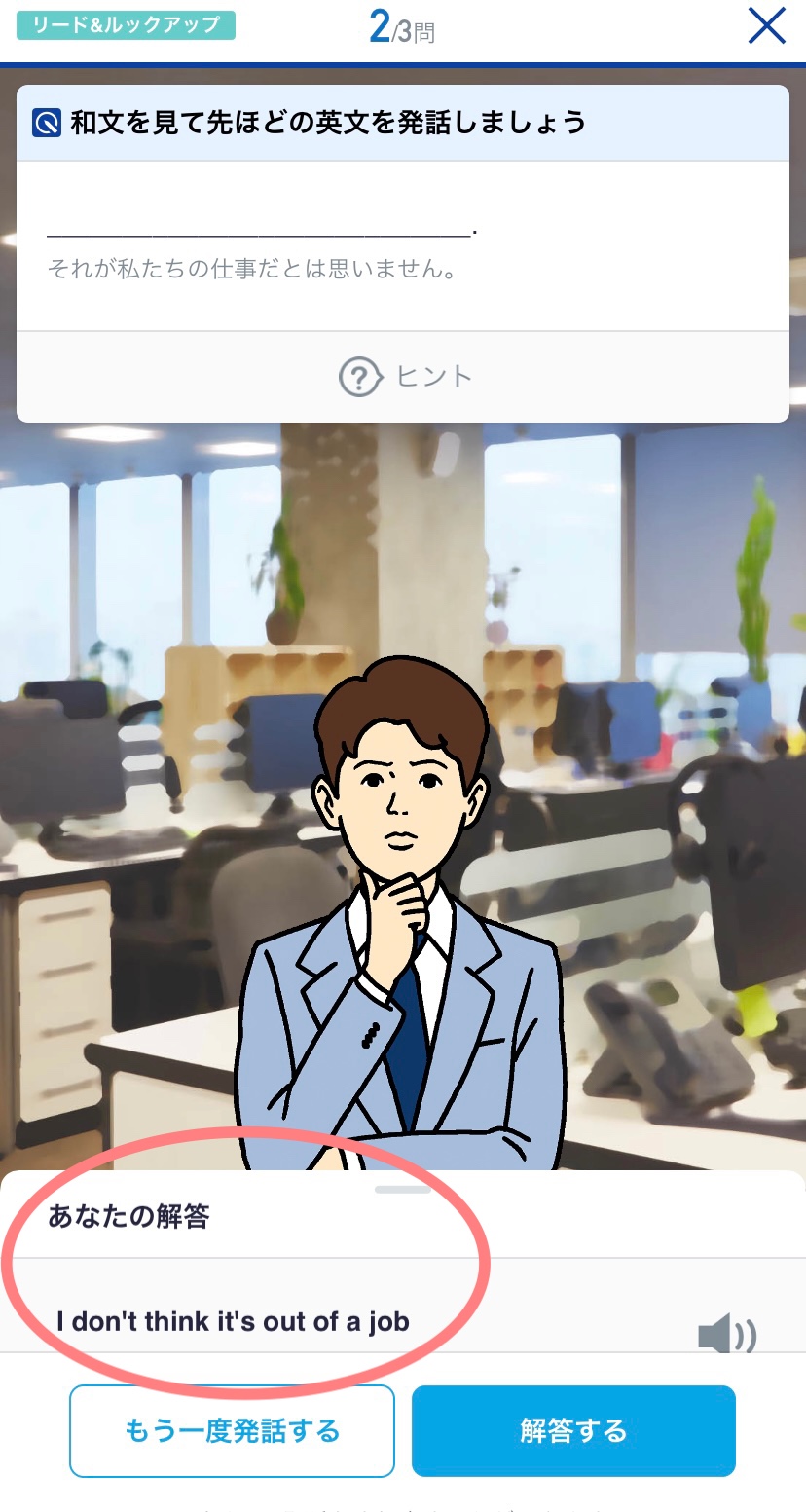Tap もう一度発話する to speak again

tap(232, 1431)
